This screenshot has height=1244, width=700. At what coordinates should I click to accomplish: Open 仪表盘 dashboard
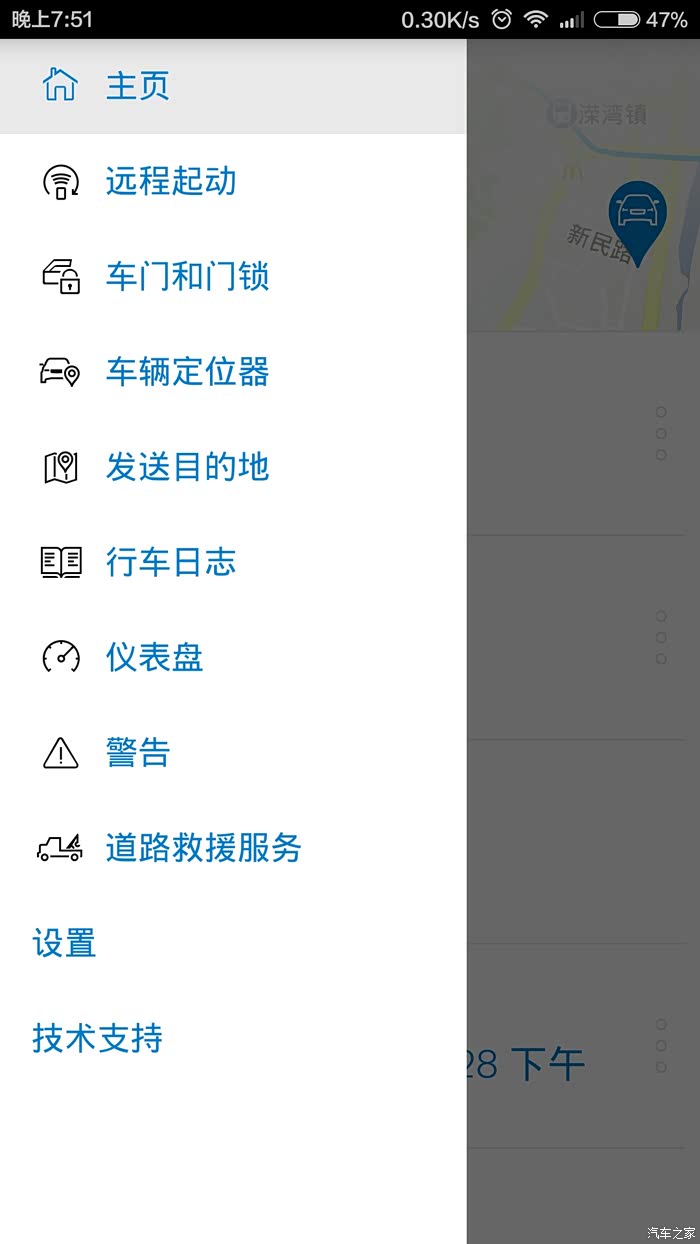pyautogui.click(x=155, y=657)
